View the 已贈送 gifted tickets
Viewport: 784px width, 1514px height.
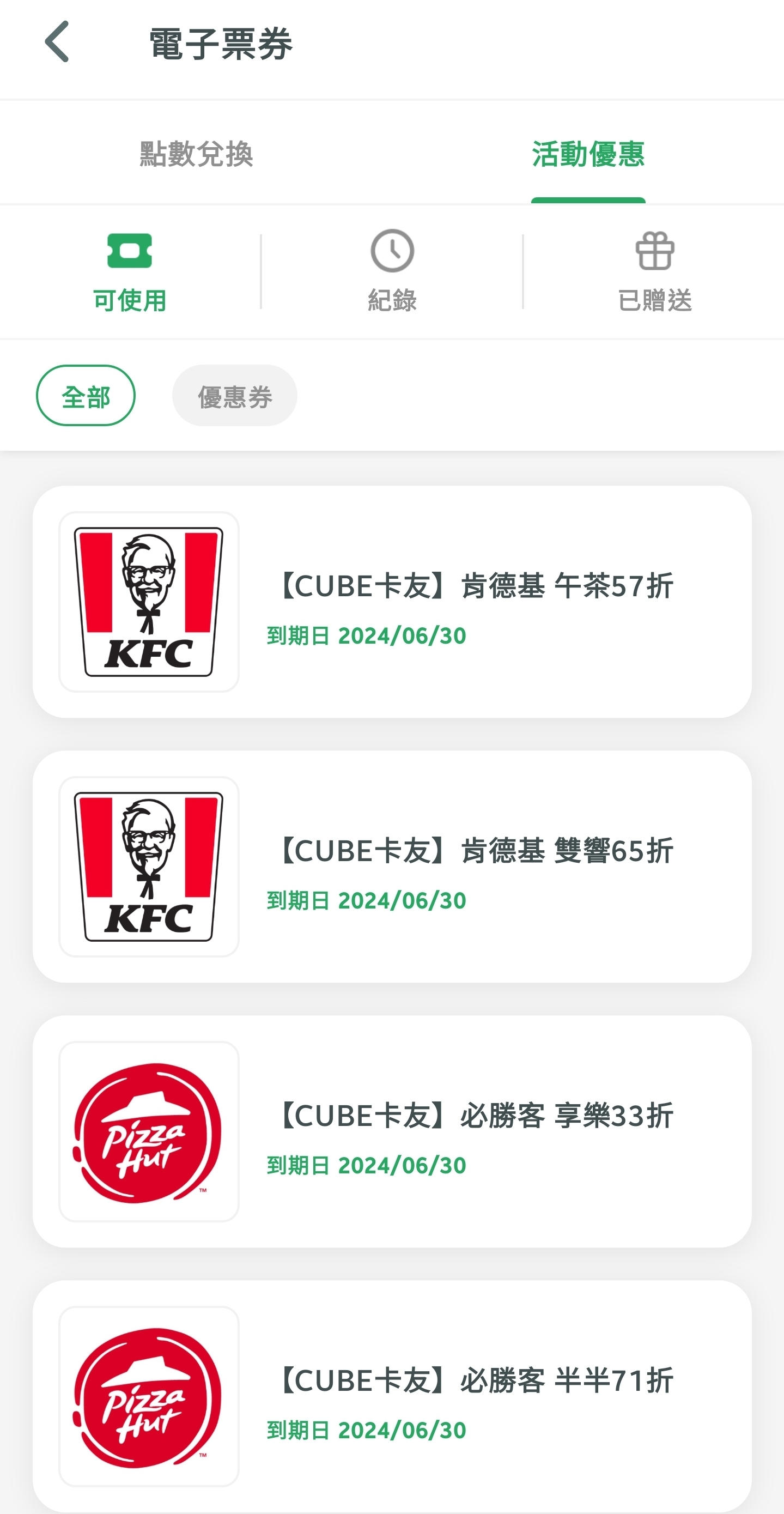(655, 272)
